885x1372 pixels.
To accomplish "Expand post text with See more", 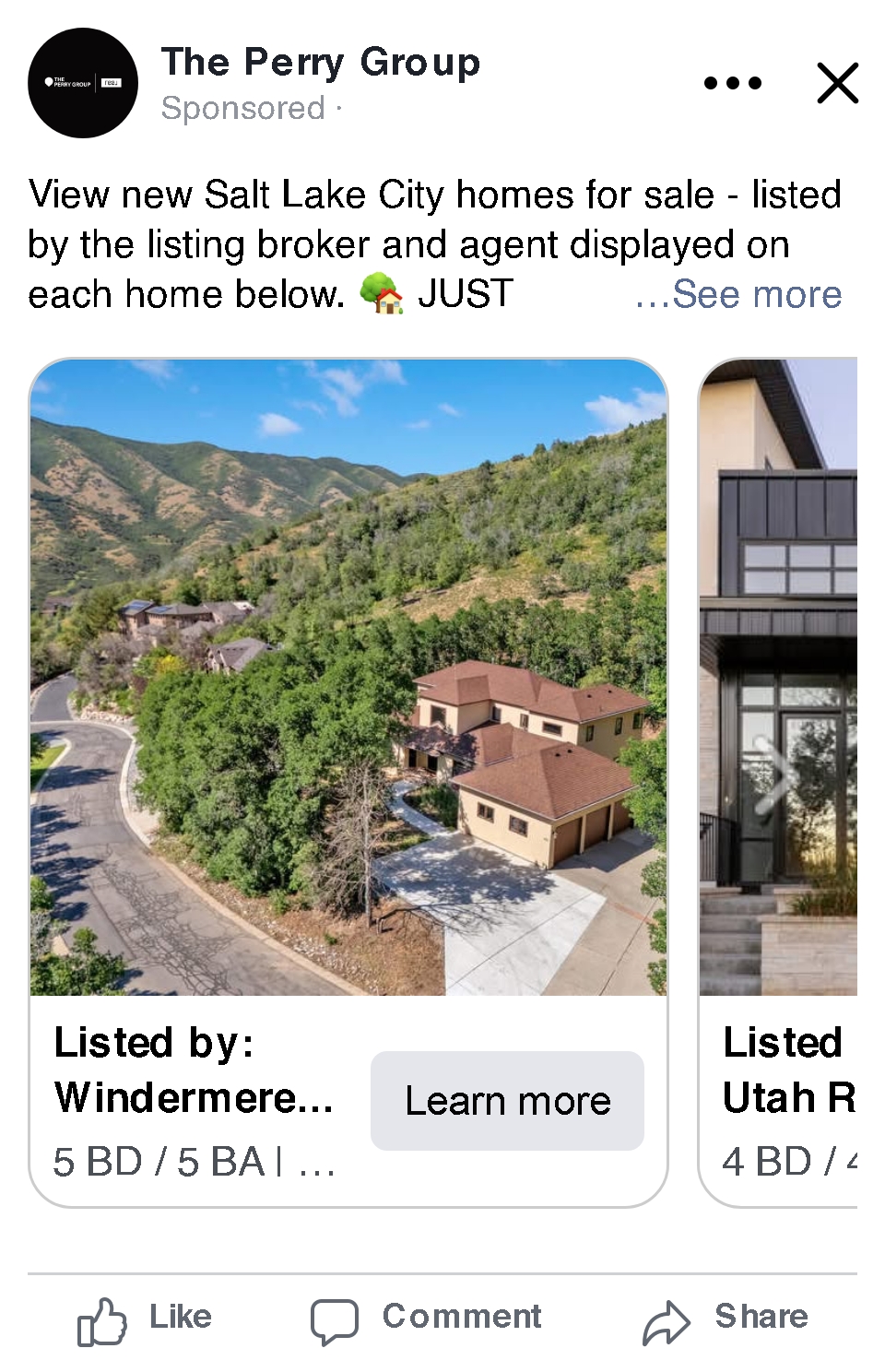I will point(739,295).
